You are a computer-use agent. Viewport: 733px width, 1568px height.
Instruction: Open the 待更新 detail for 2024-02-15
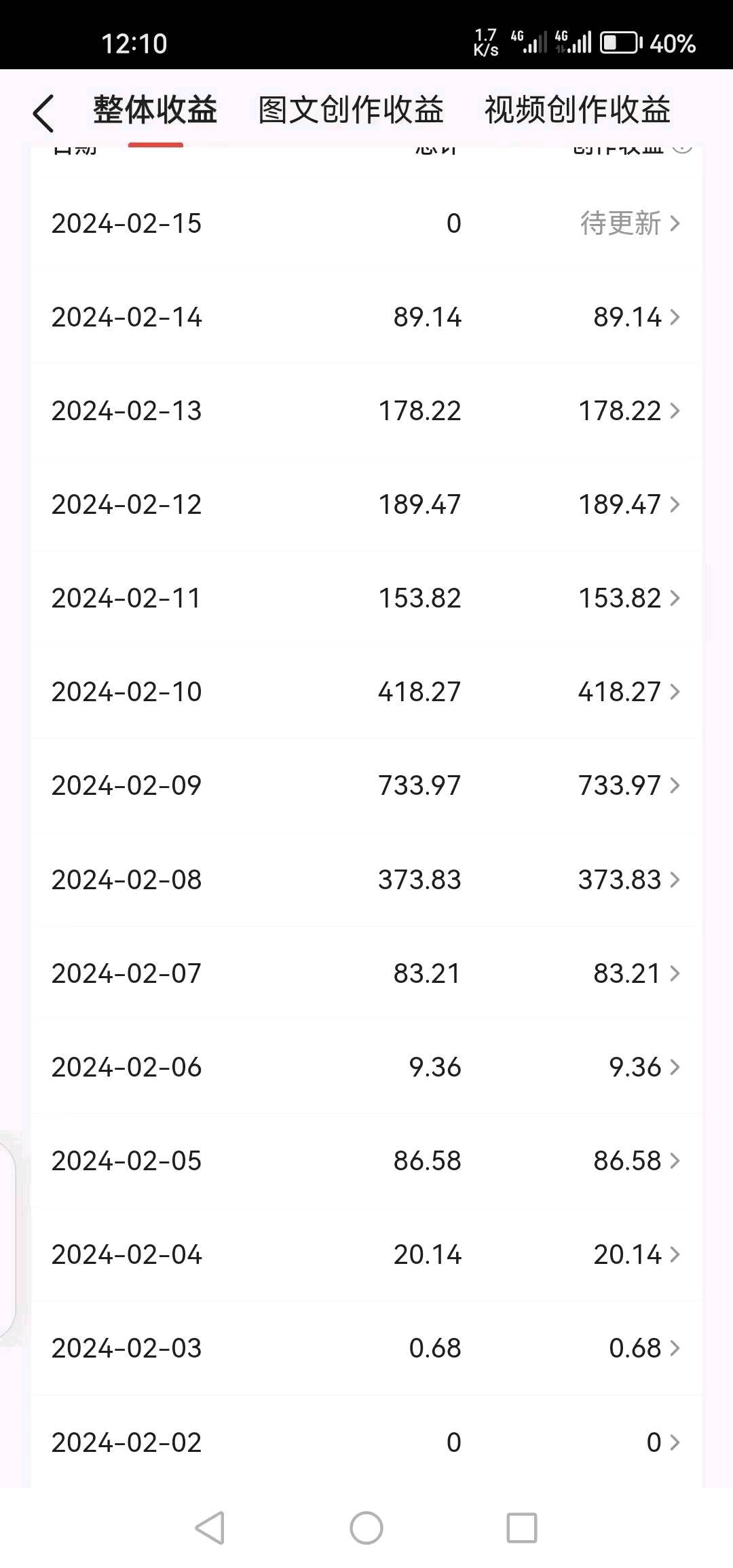pos(630,223)
